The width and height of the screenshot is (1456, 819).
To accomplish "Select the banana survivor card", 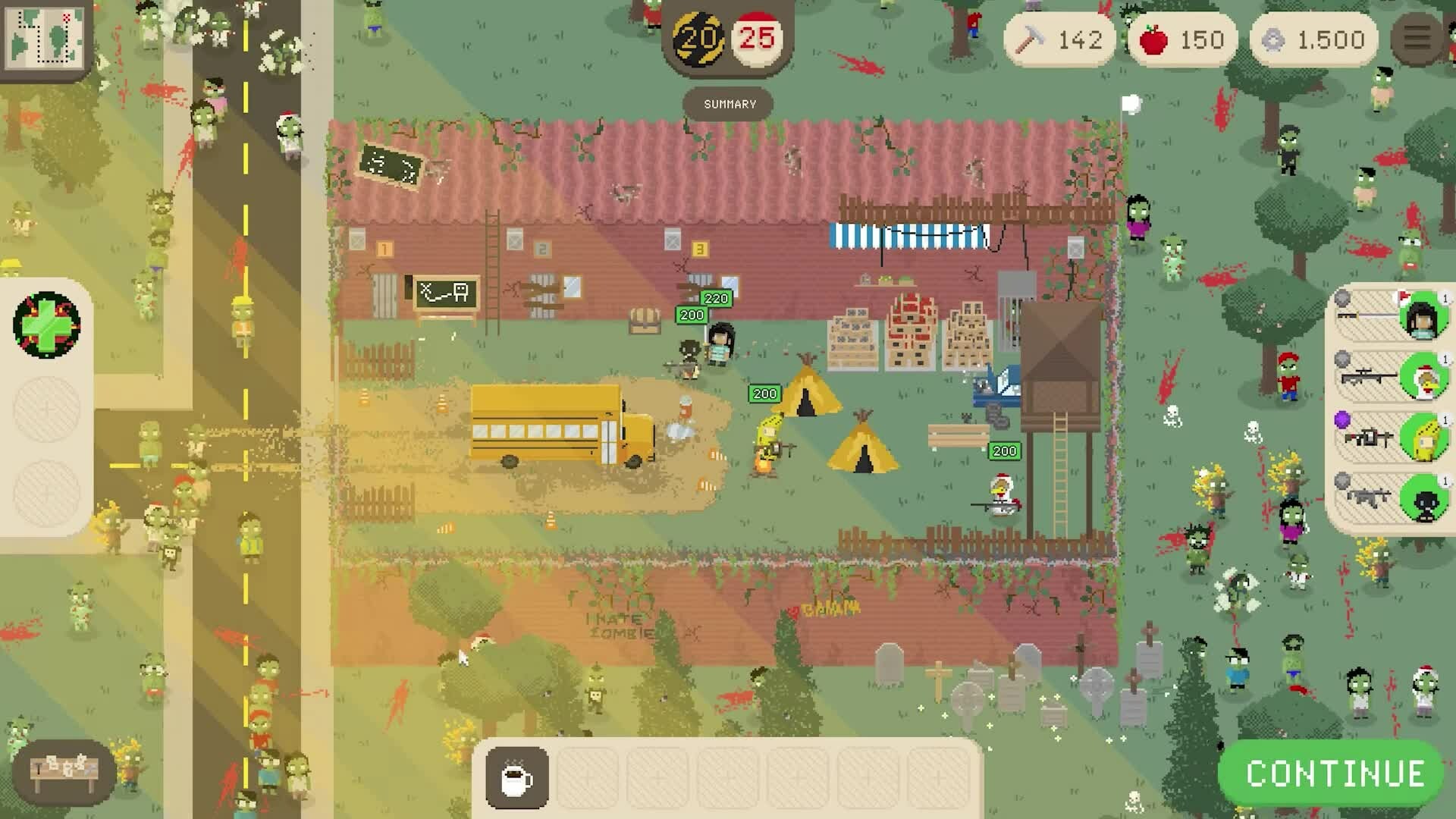I will [x=1424, y=438].
